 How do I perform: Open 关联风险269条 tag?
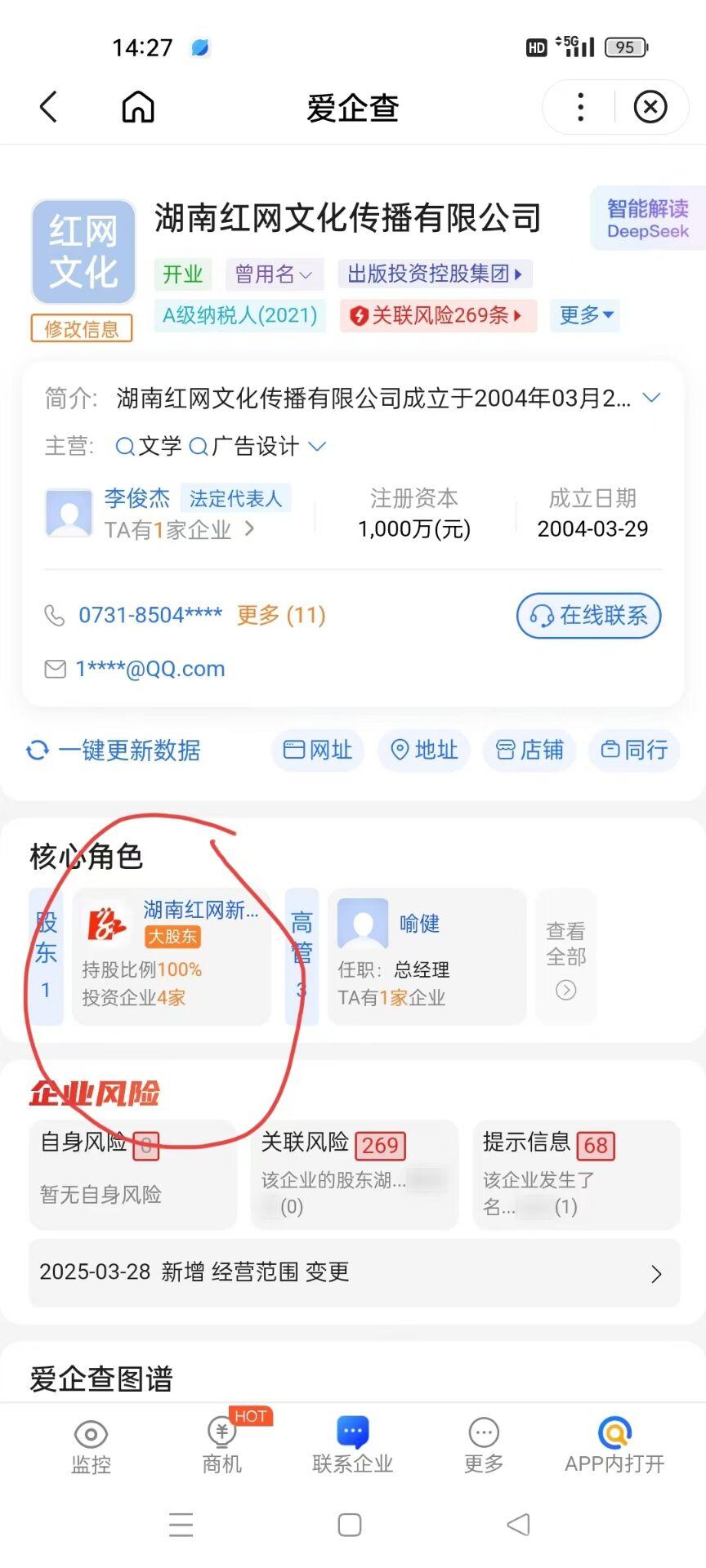coord(437,315)
